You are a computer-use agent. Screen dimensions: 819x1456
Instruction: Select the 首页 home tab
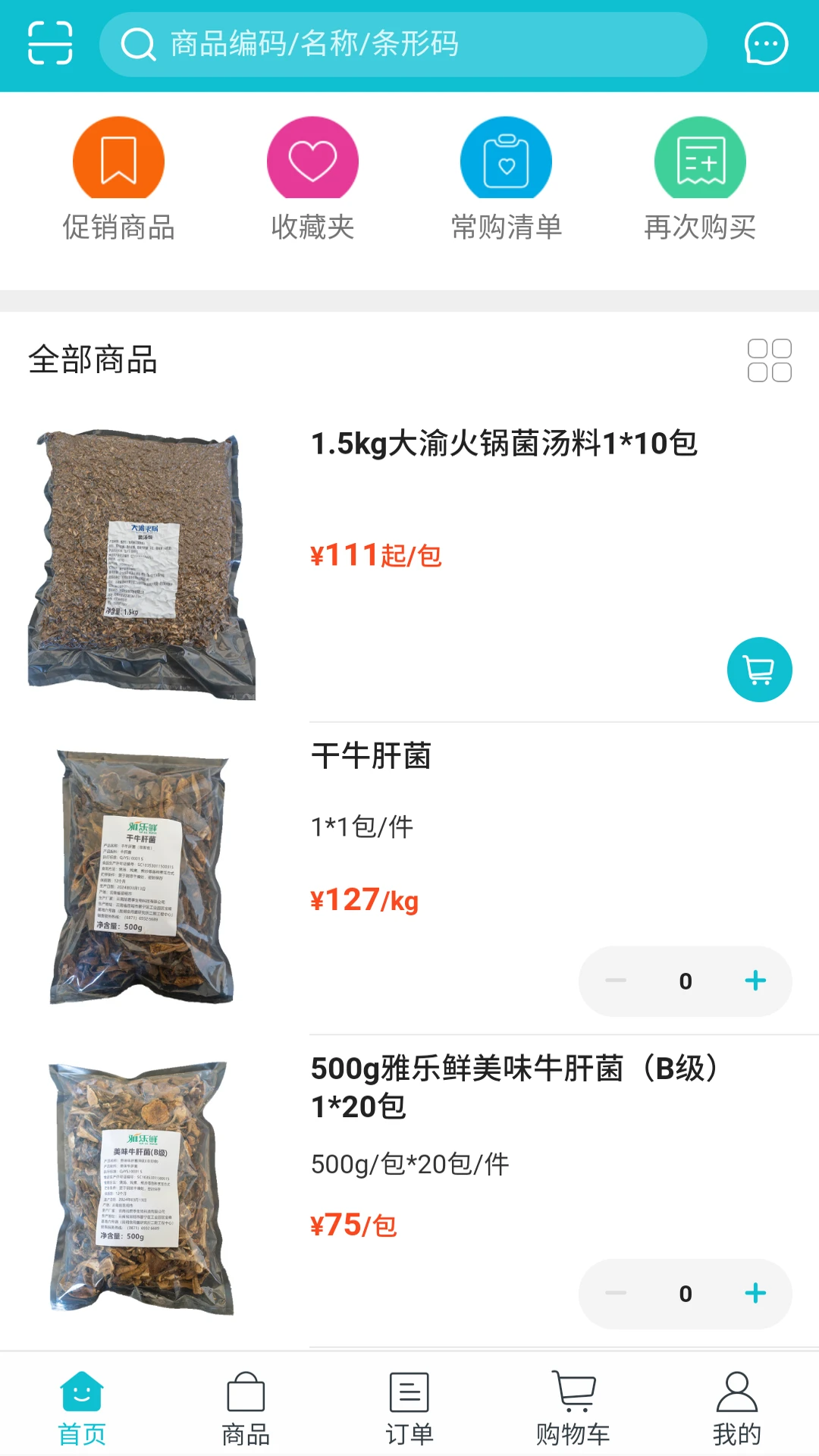coord(82,1410)
